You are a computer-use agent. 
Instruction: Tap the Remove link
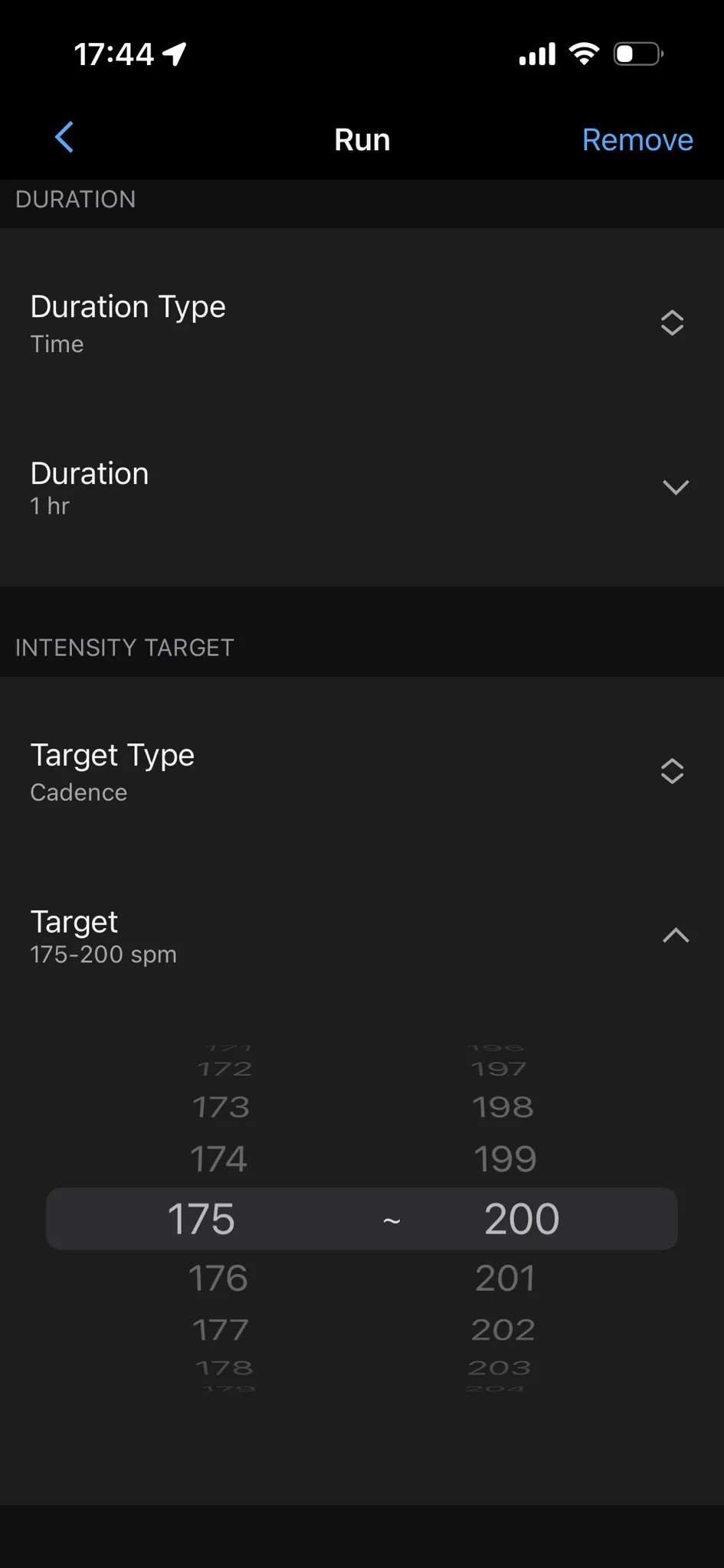[x=637, y=139]
